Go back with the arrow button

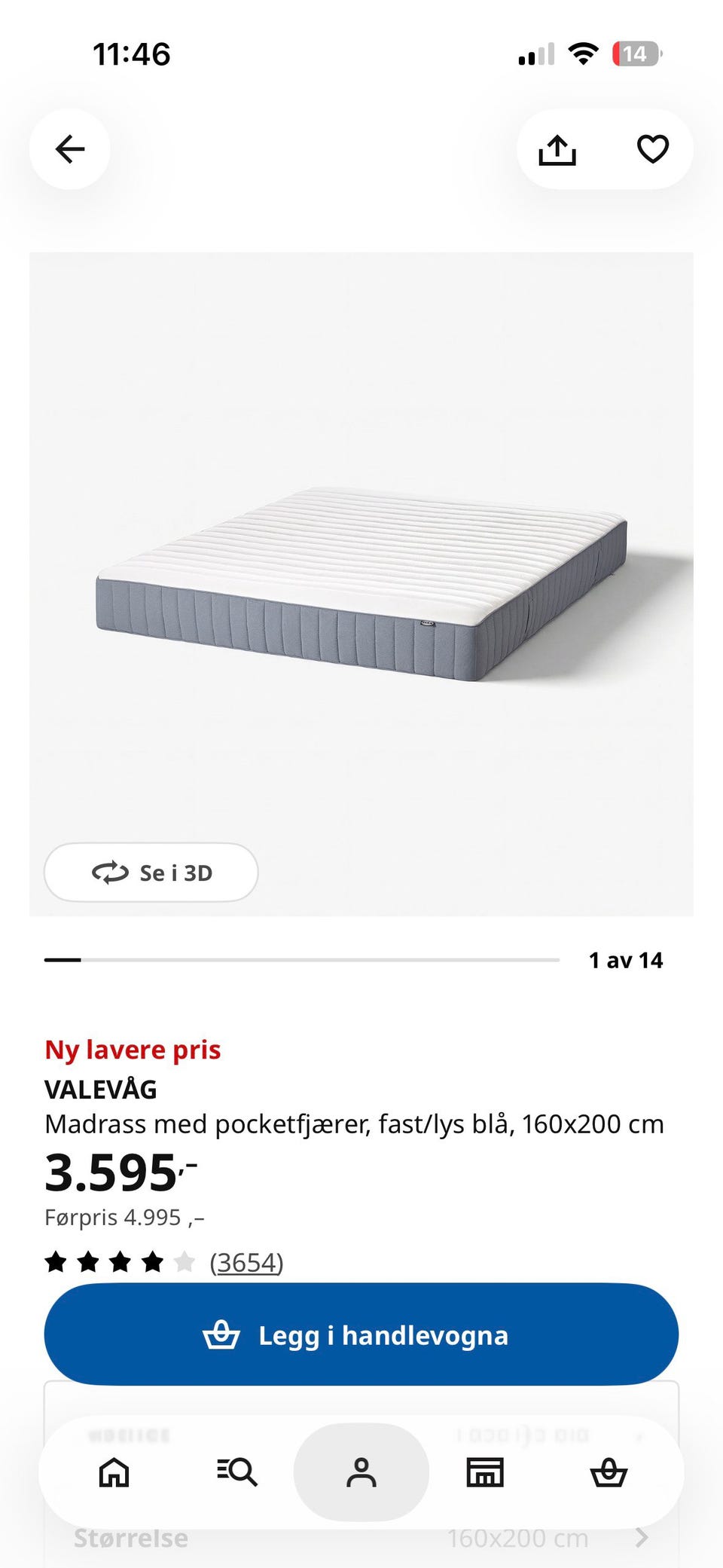70,149
